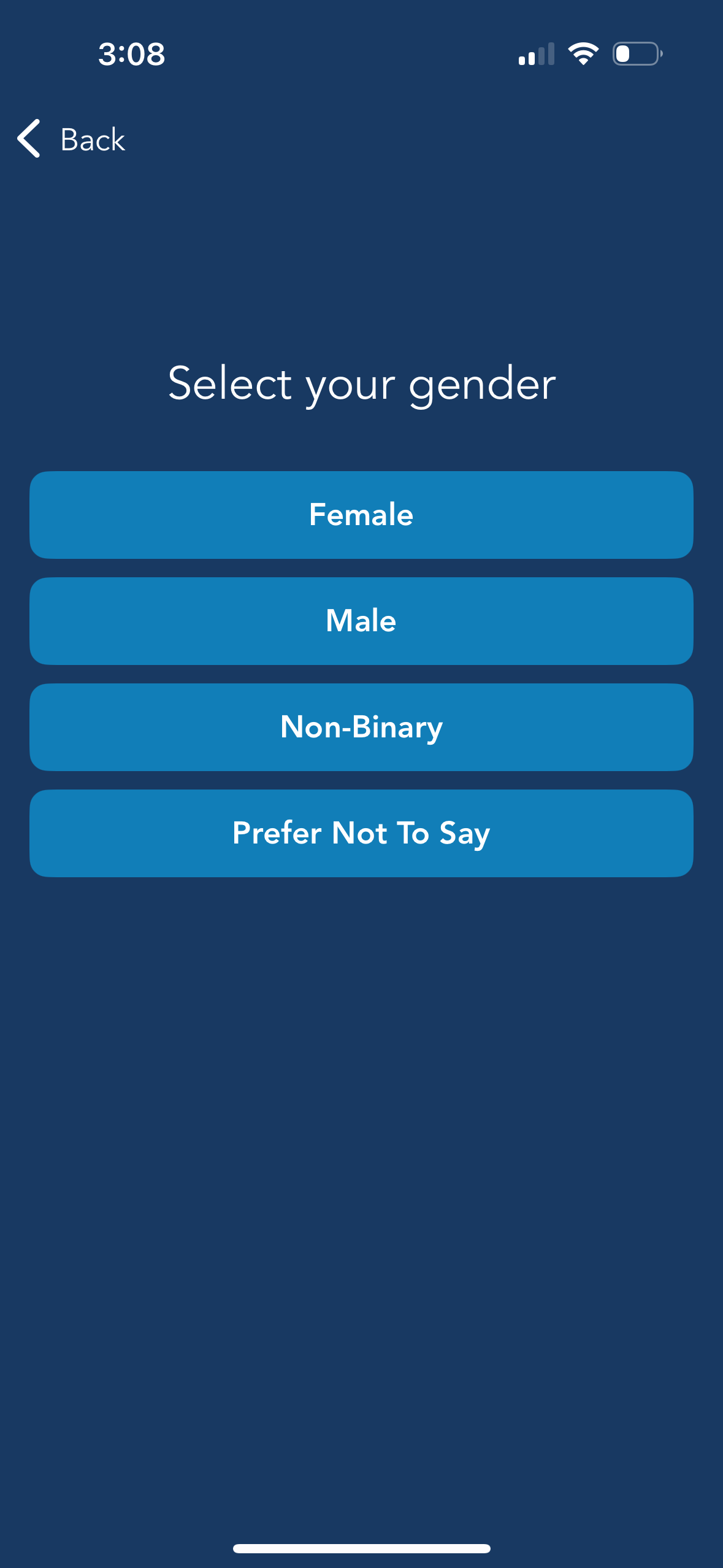Tap the Wi-Fi status icon
723x1568 pixels.
[582, 54]
